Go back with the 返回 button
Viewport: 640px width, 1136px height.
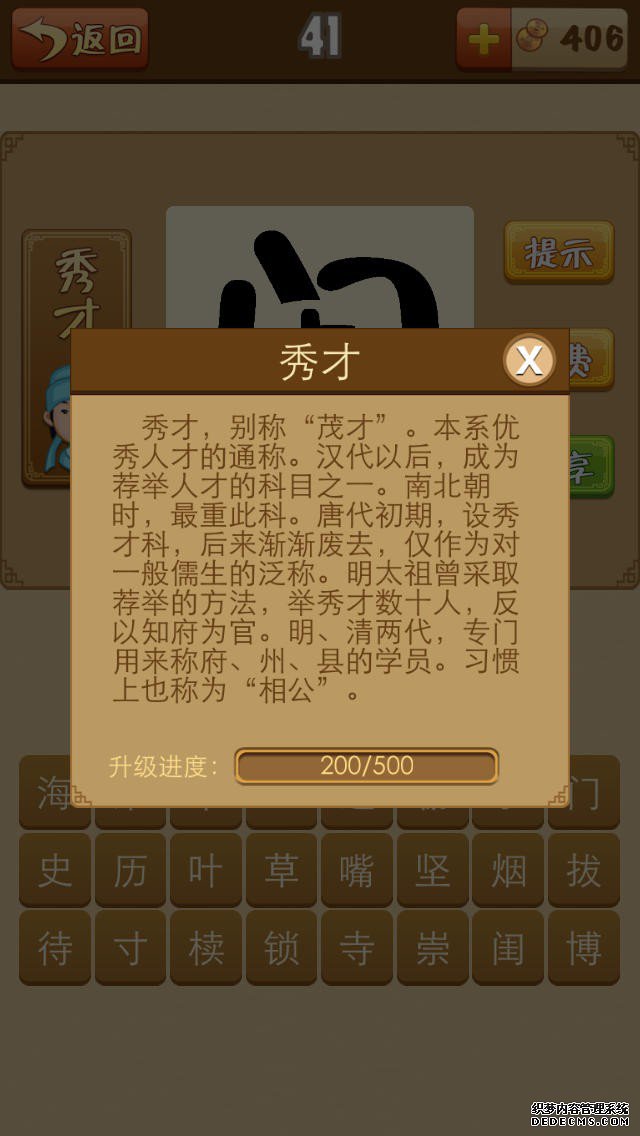(80, 39)
